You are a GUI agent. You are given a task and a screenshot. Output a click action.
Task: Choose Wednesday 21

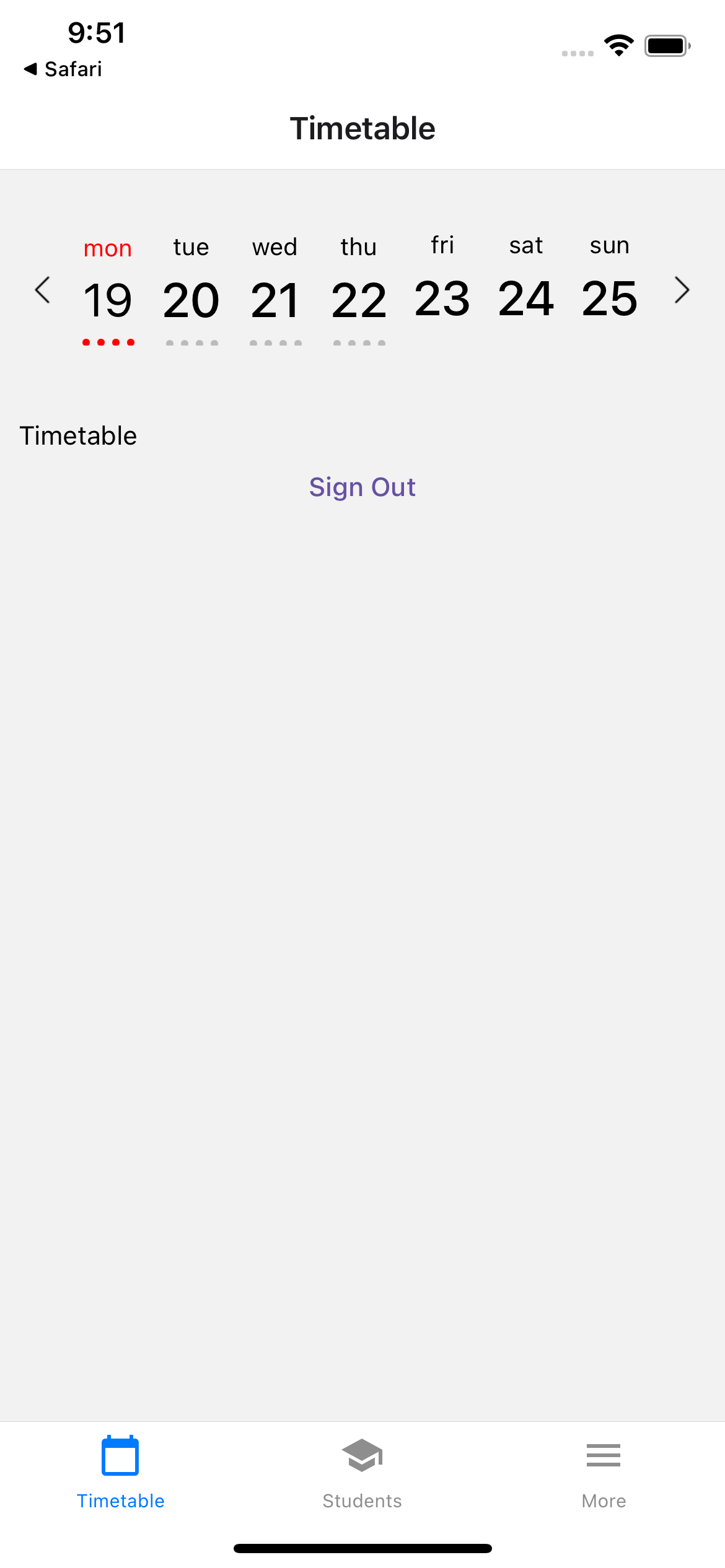pyautogui.click(x=275, y=290)
